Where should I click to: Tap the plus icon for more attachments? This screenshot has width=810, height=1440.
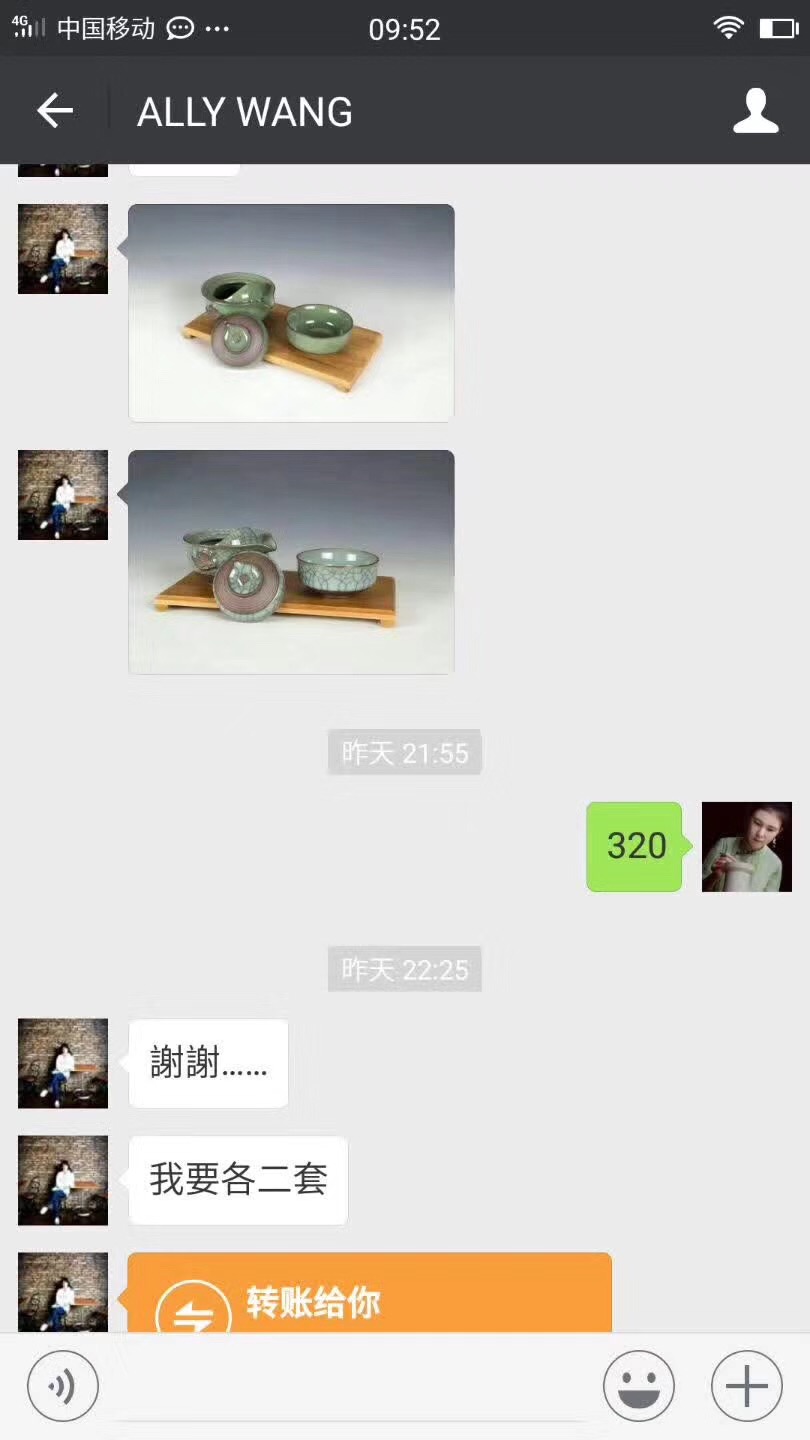(x=746, y=1386)
